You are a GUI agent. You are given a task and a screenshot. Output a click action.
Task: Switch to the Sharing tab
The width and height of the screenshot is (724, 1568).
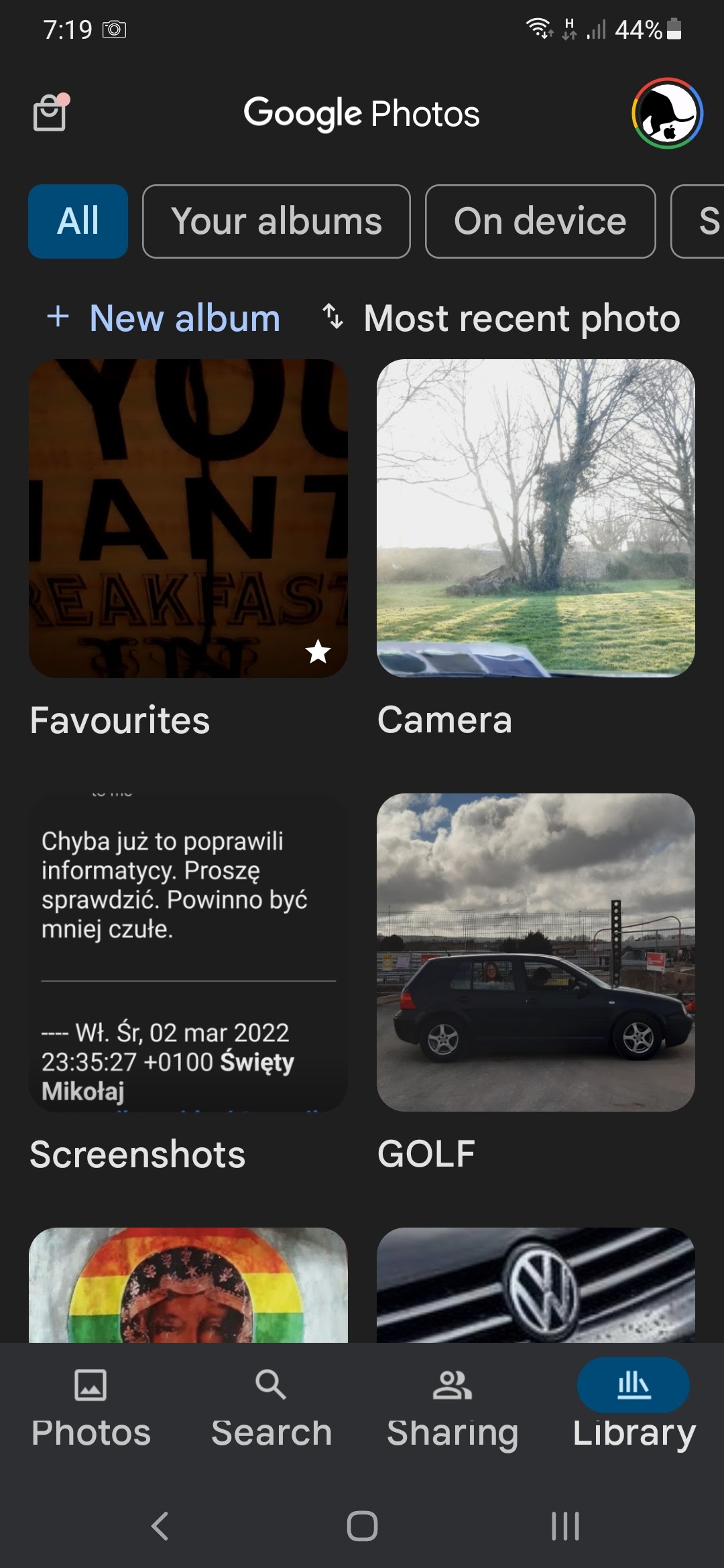point(452,1407)
